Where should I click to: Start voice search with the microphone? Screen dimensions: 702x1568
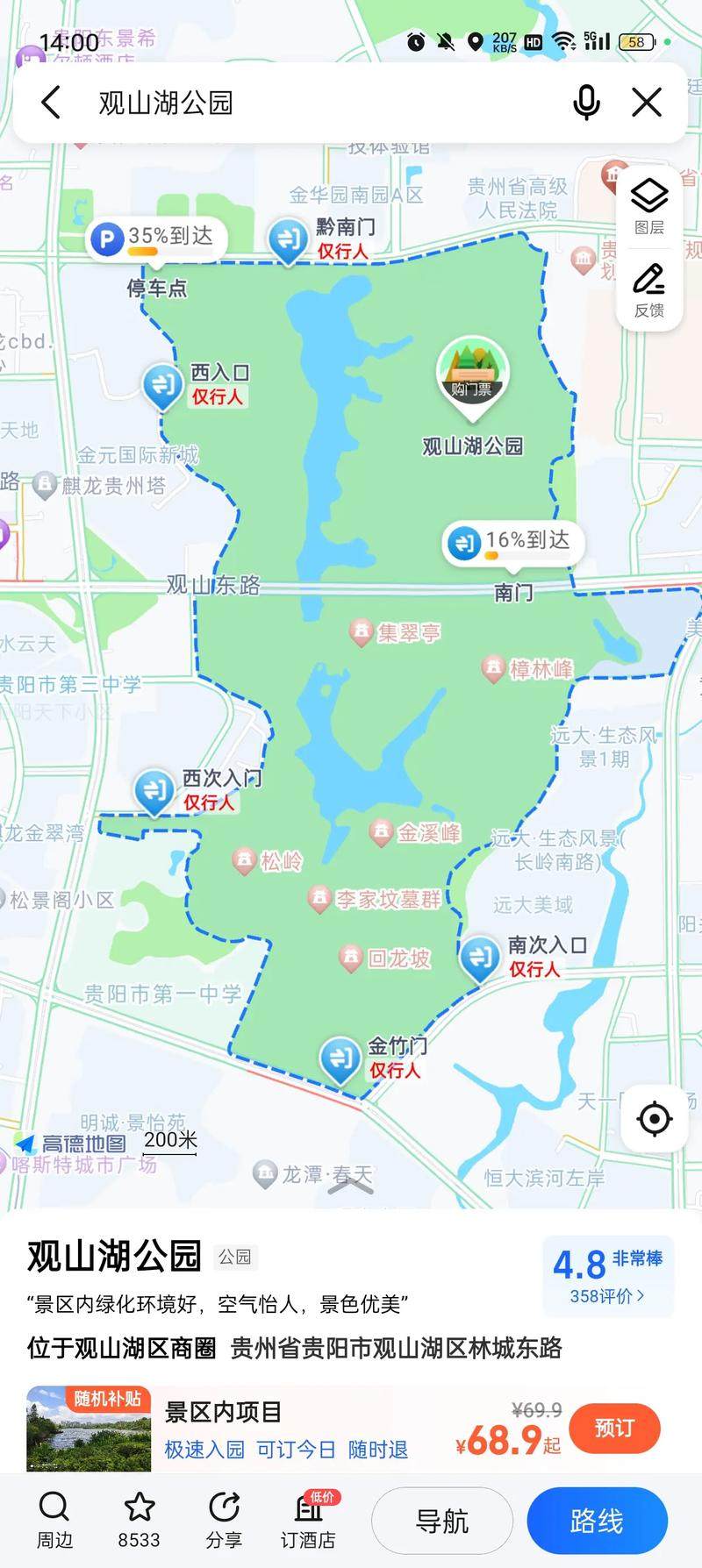(x=586, y=103)
